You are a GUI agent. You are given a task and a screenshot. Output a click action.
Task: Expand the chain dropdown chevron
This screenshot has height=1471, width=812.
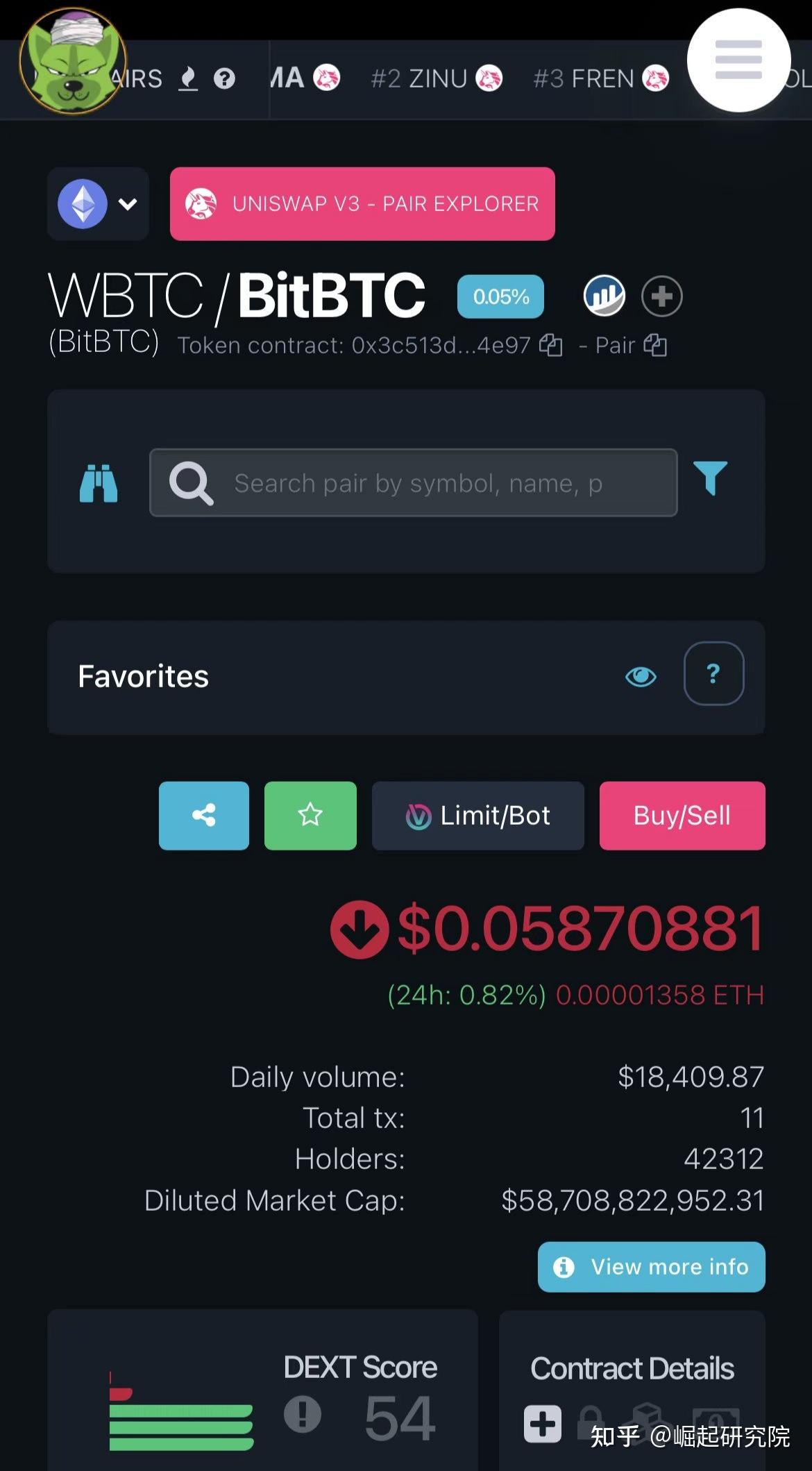coord(126,204)
